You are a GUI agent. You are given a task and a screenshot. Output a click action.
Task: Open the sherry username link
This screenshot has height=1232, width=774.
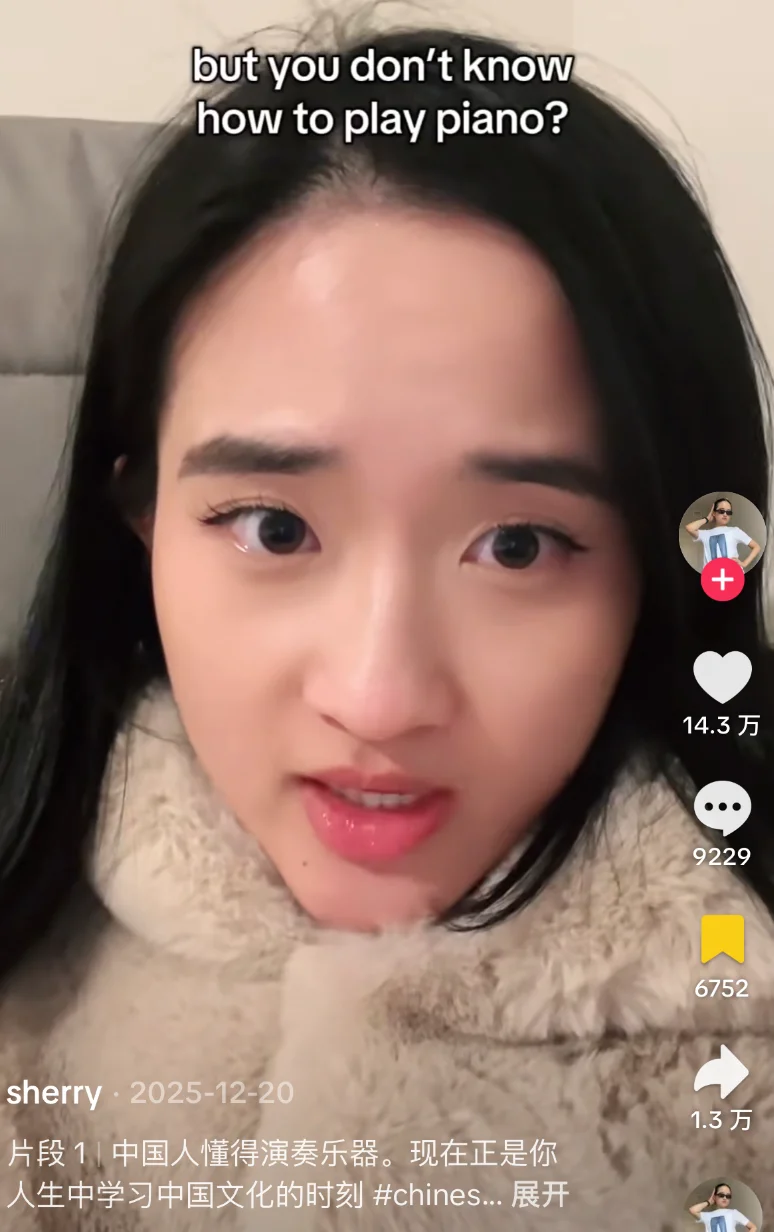[54, 1093]
